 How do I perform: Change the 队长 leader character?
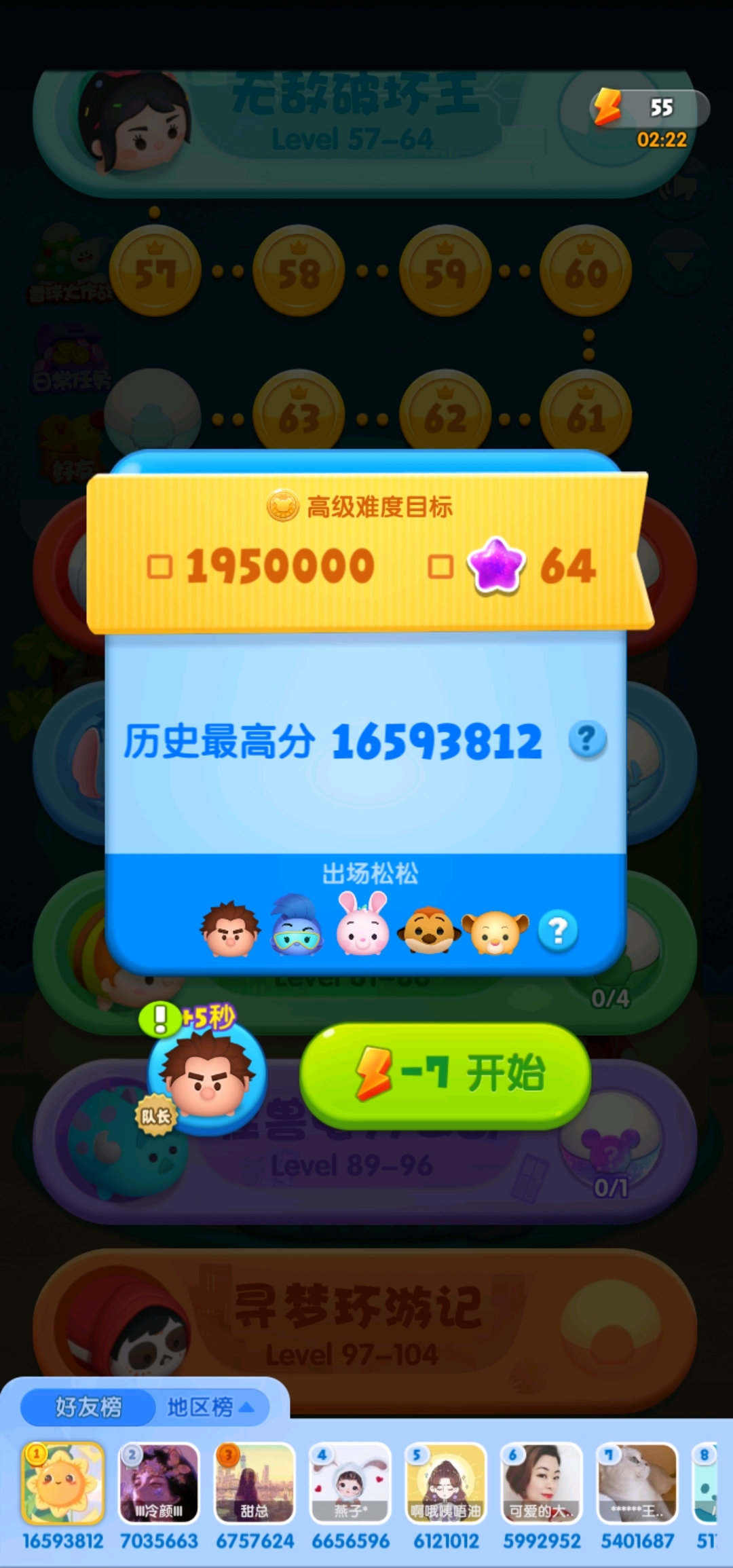[208, 1076]
